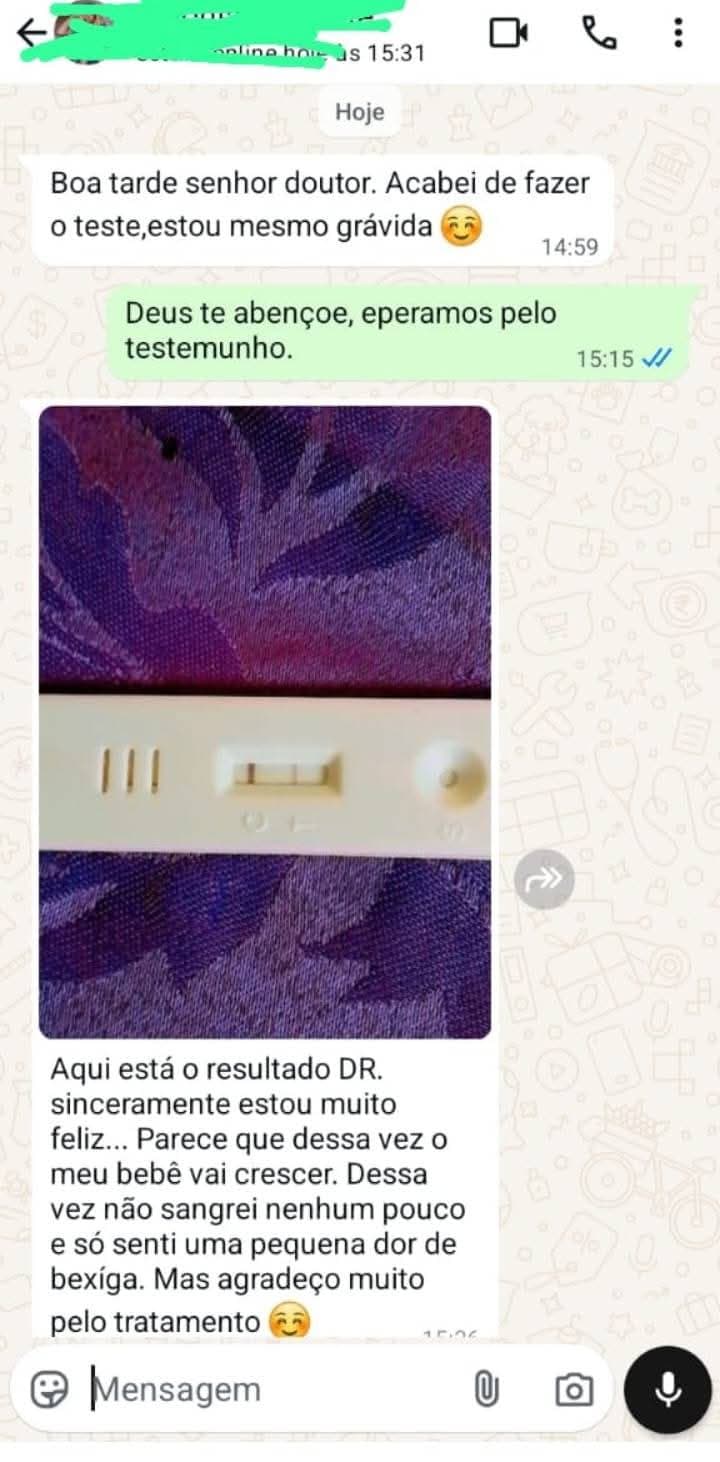Open the contact's profile picture
Viewport: 720px width, 1462px height.
coord(80,33)
